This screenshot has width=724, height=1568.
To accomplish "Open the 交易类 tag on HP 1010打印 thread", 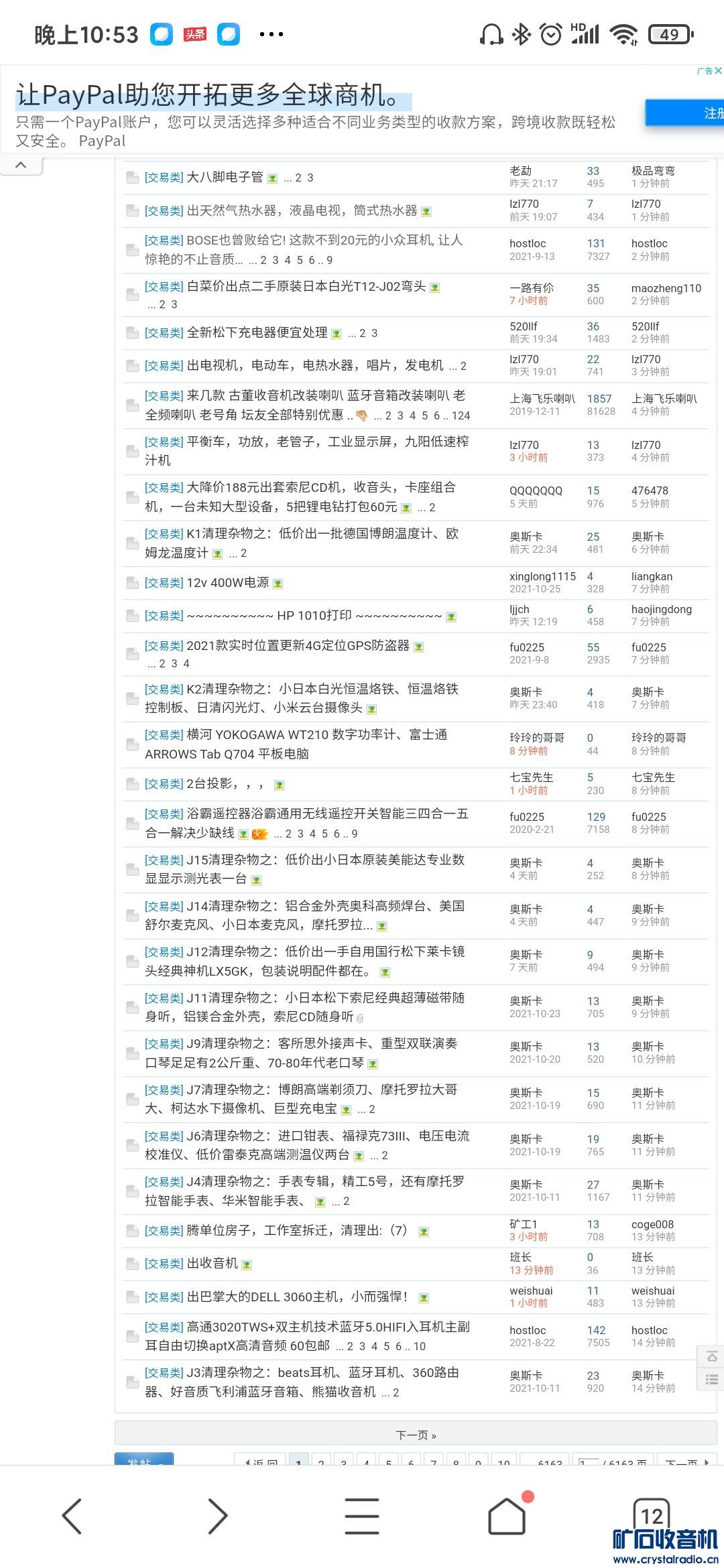I will tap(164, 616).
